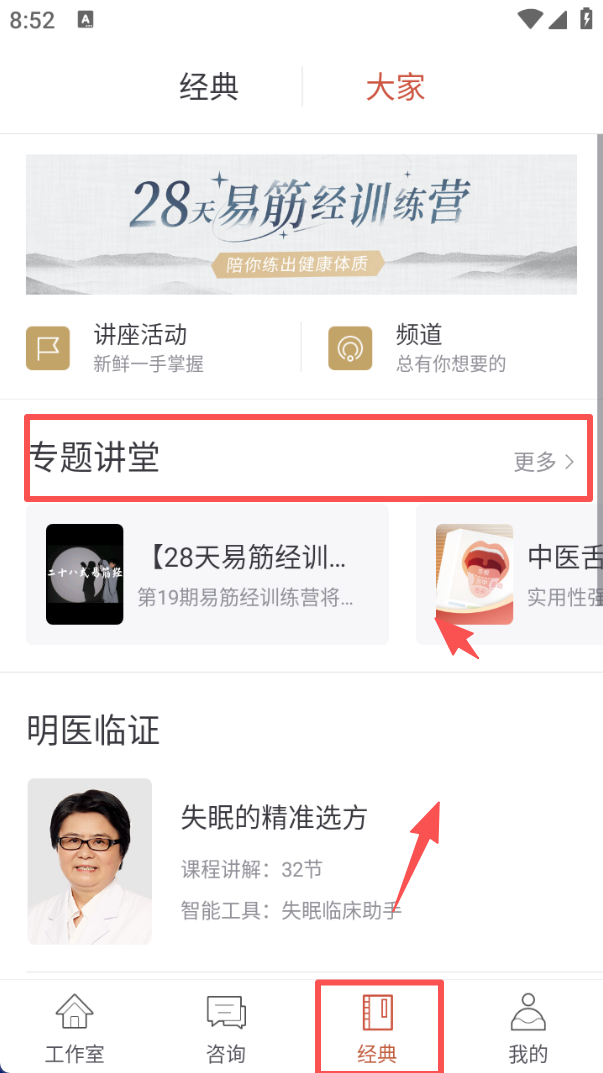The height and width of the screenshot is (1073, 603).
Task: Switch to the 经典 top tab
Action: pos(209,87)
